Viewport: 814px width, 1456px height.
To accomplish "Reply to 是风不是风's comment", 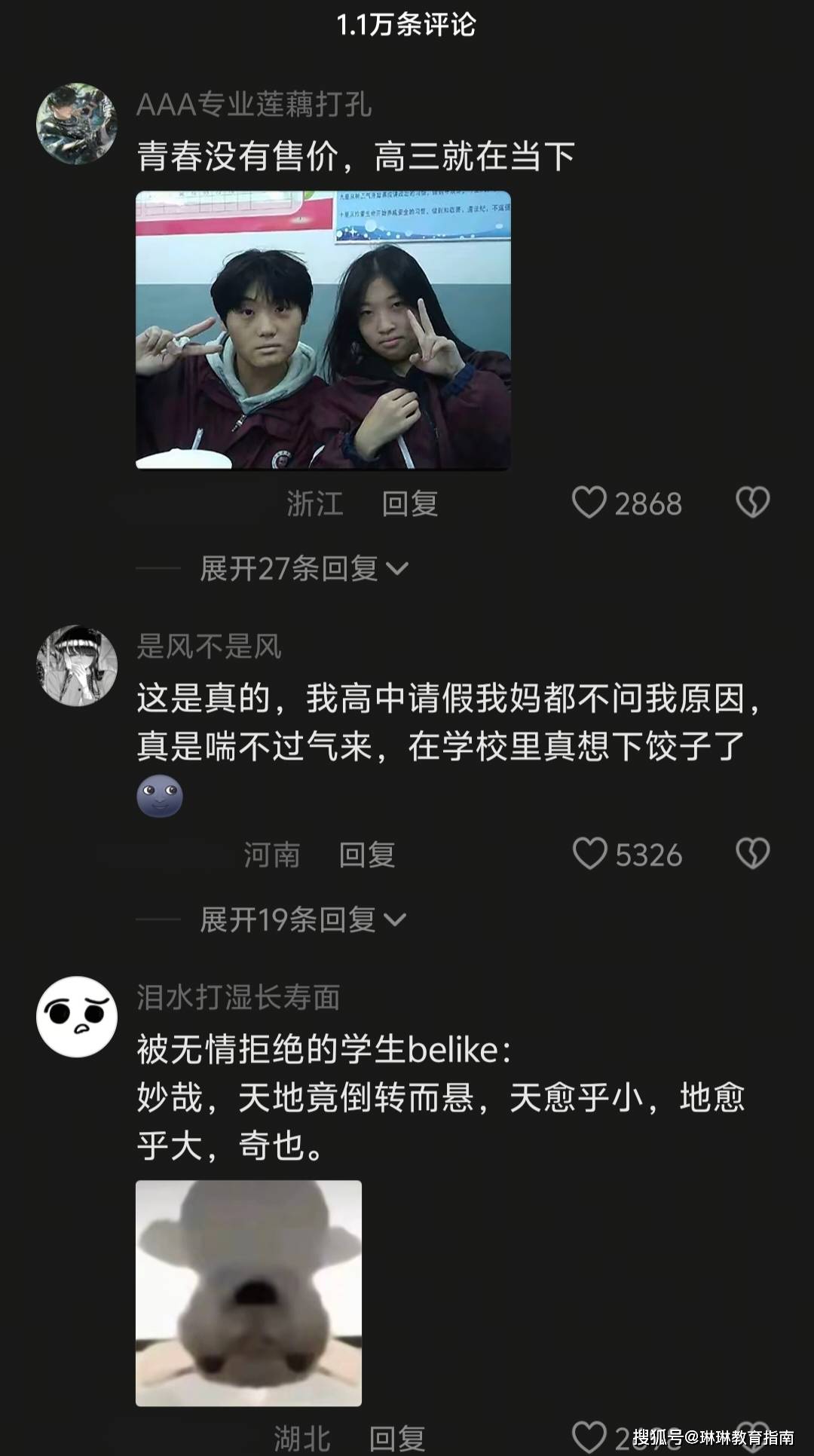I will point(366,855).
